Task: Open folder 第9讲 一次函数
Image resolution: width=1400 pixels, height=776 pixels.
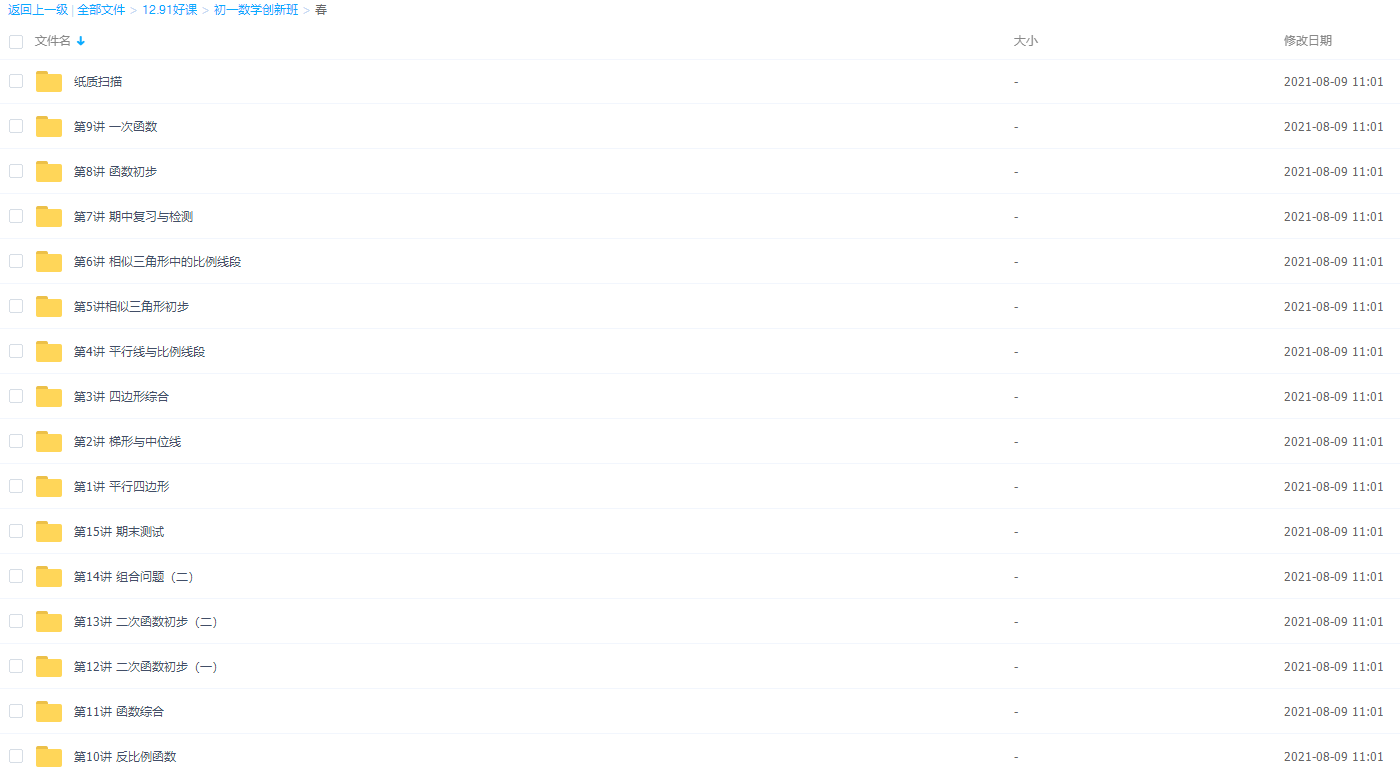Action: tap(115, 127)
